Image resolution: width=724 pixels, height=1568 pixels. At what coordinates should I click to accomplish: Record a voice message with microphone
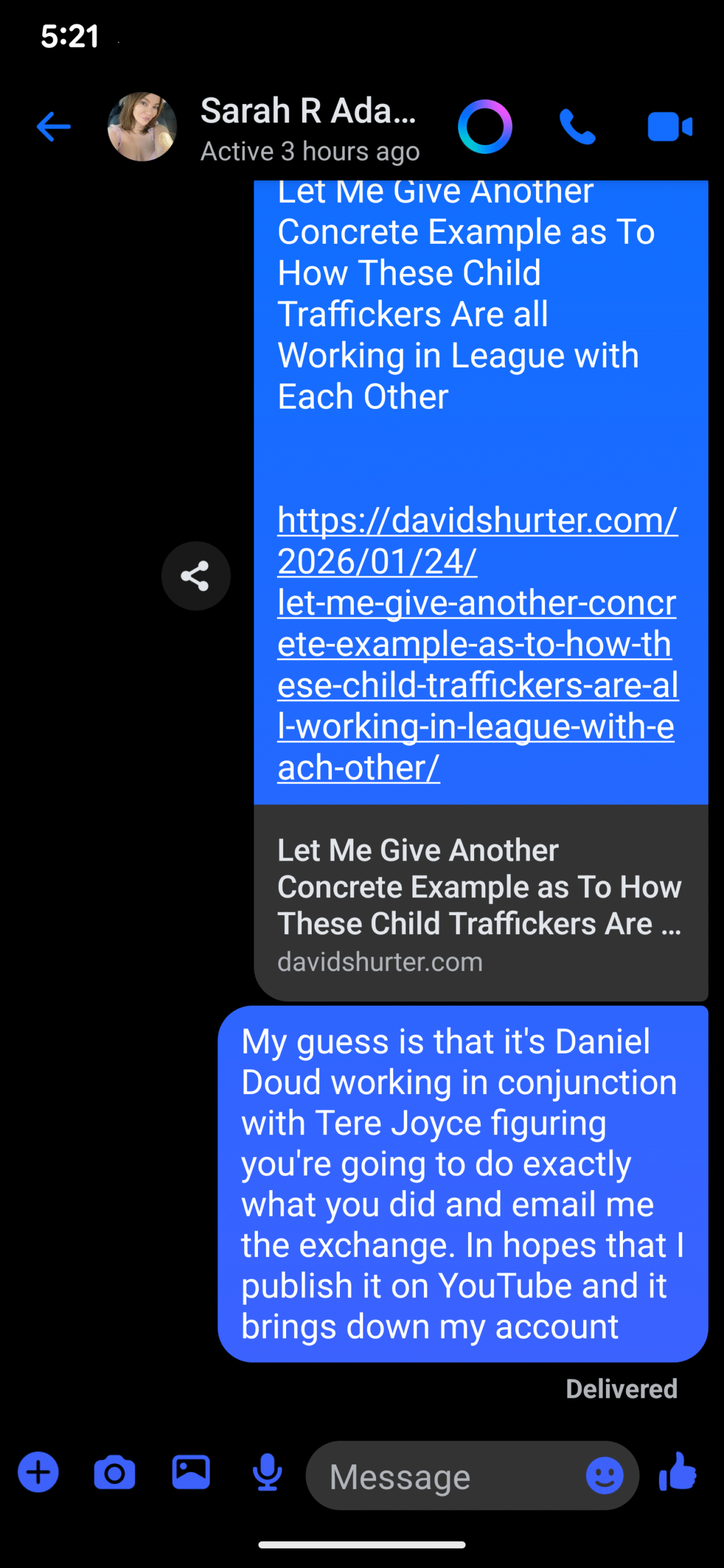(268, 1472)
